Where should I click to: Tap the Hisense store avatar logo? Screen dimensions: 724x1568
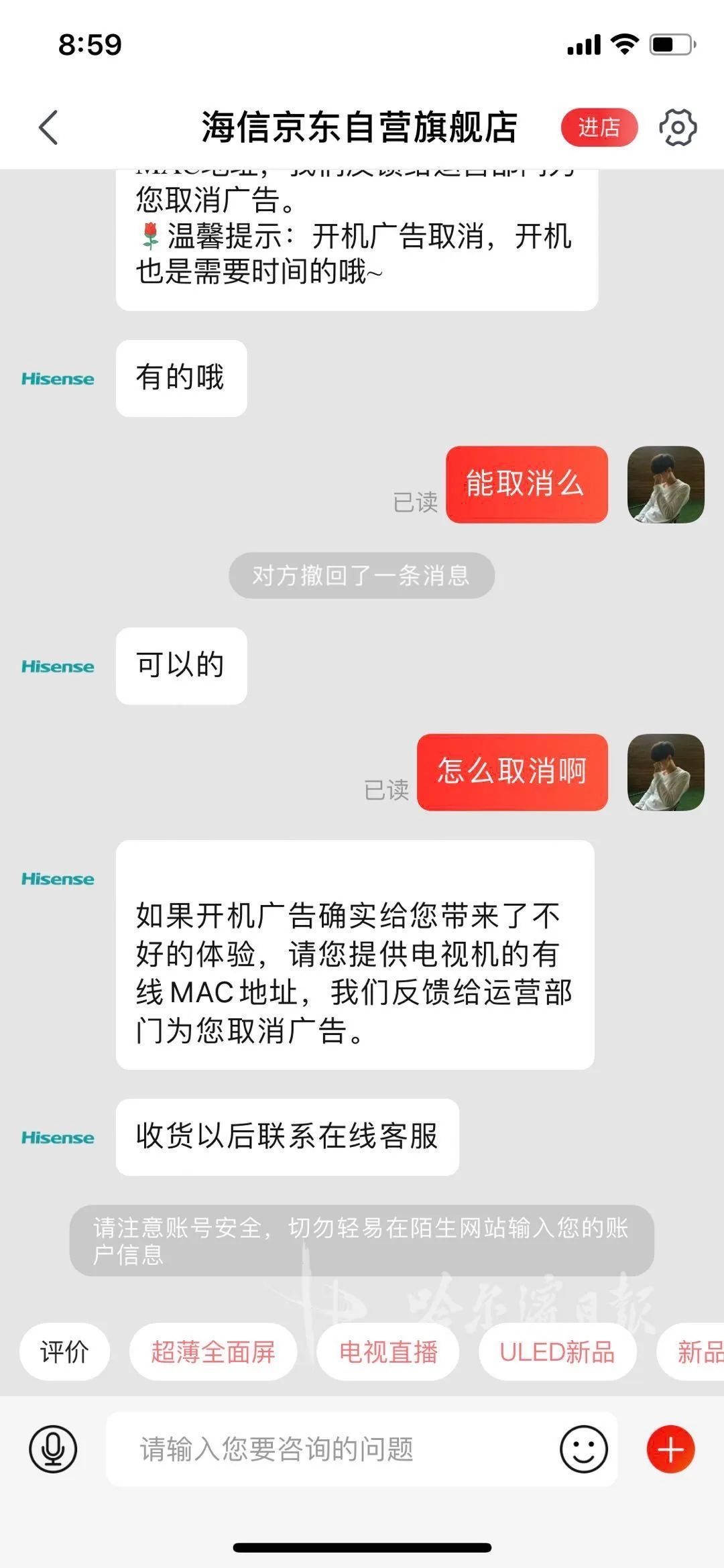pyautogui.click(x=58, y=378)
